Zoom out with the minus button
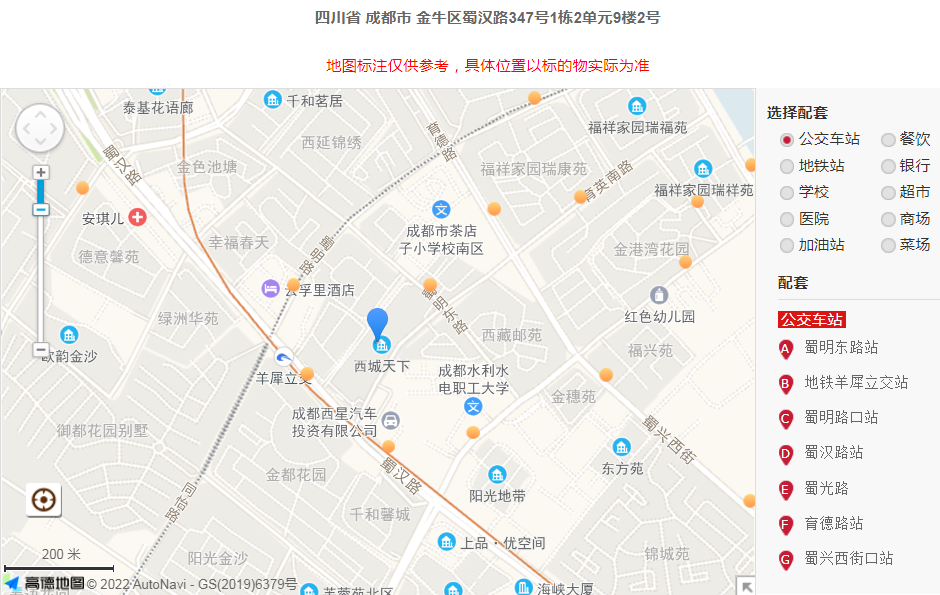Screen dimensions: 940x595 click(41, 351)
